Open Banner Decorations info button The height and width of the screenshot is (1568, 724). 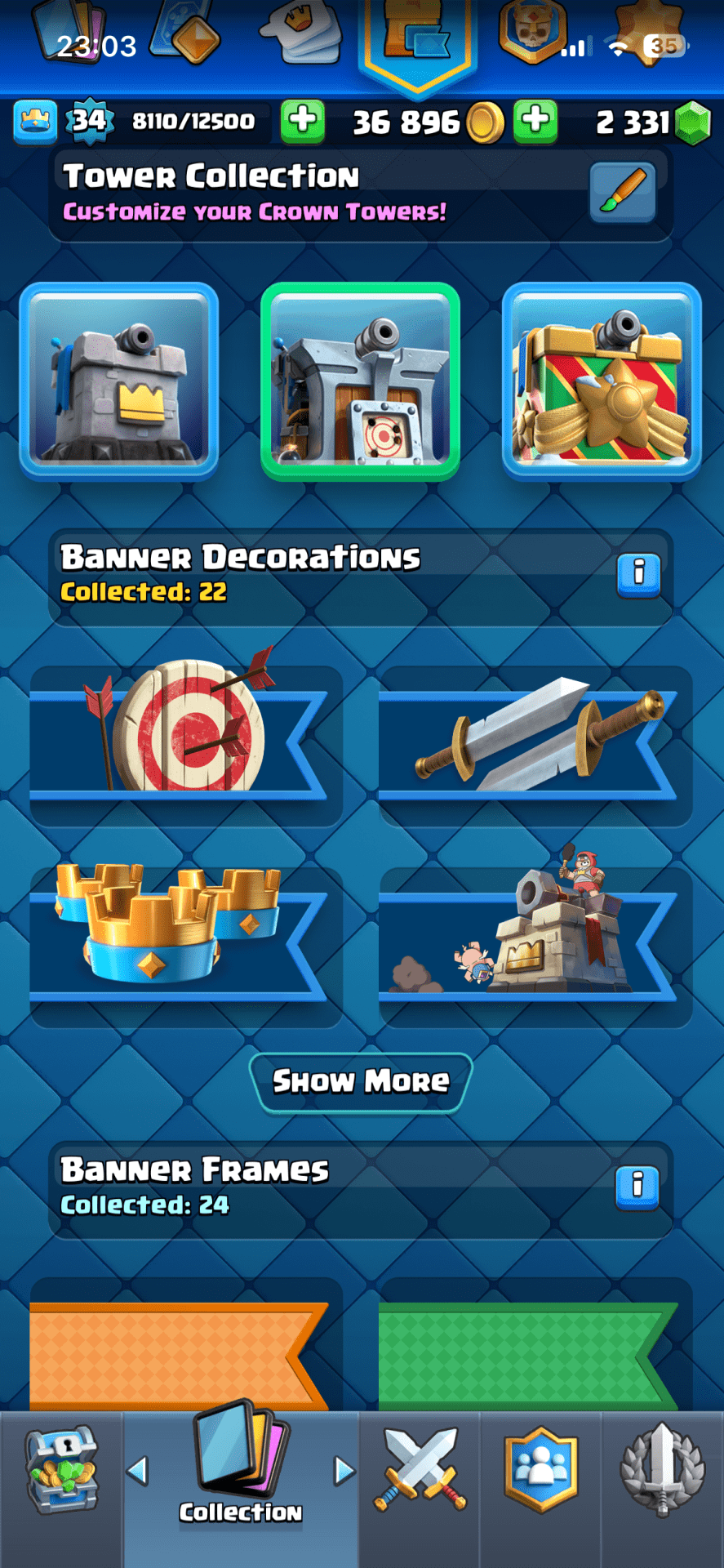(638, 575)
